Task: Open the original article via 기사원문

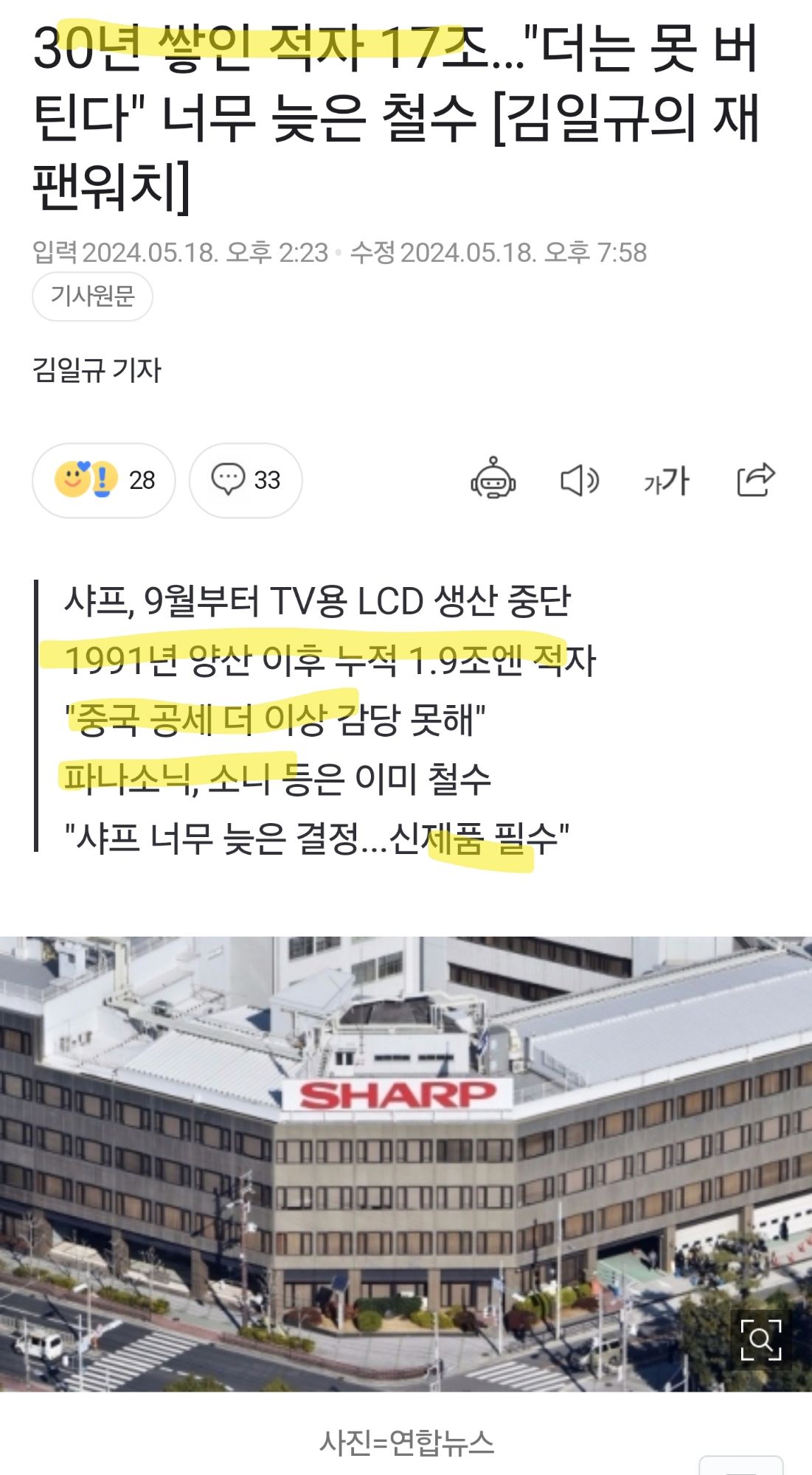Action: [x=92, y=296]
